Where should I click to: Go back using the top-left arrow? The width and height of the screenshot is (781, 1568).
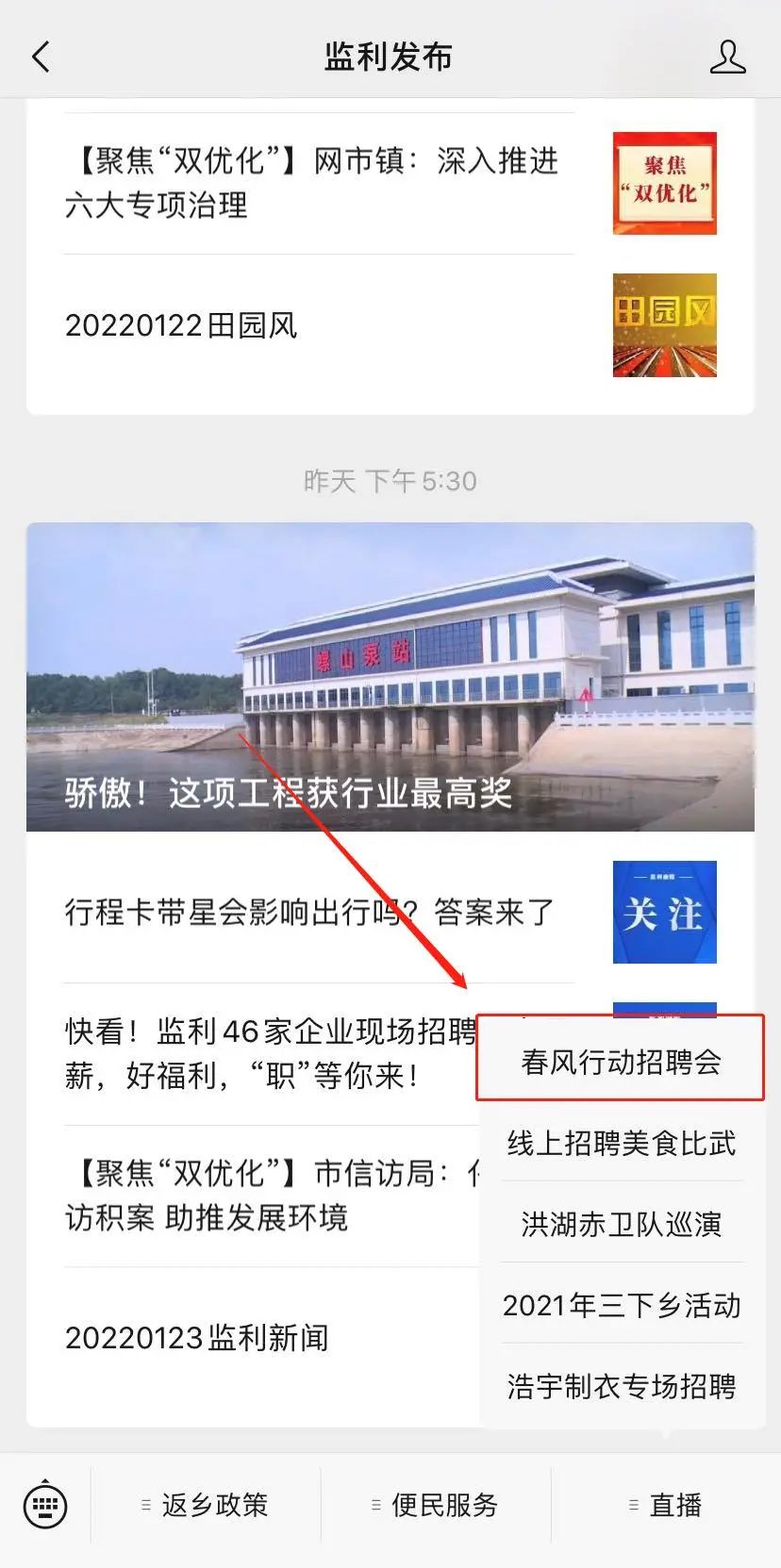click(41, 57)
